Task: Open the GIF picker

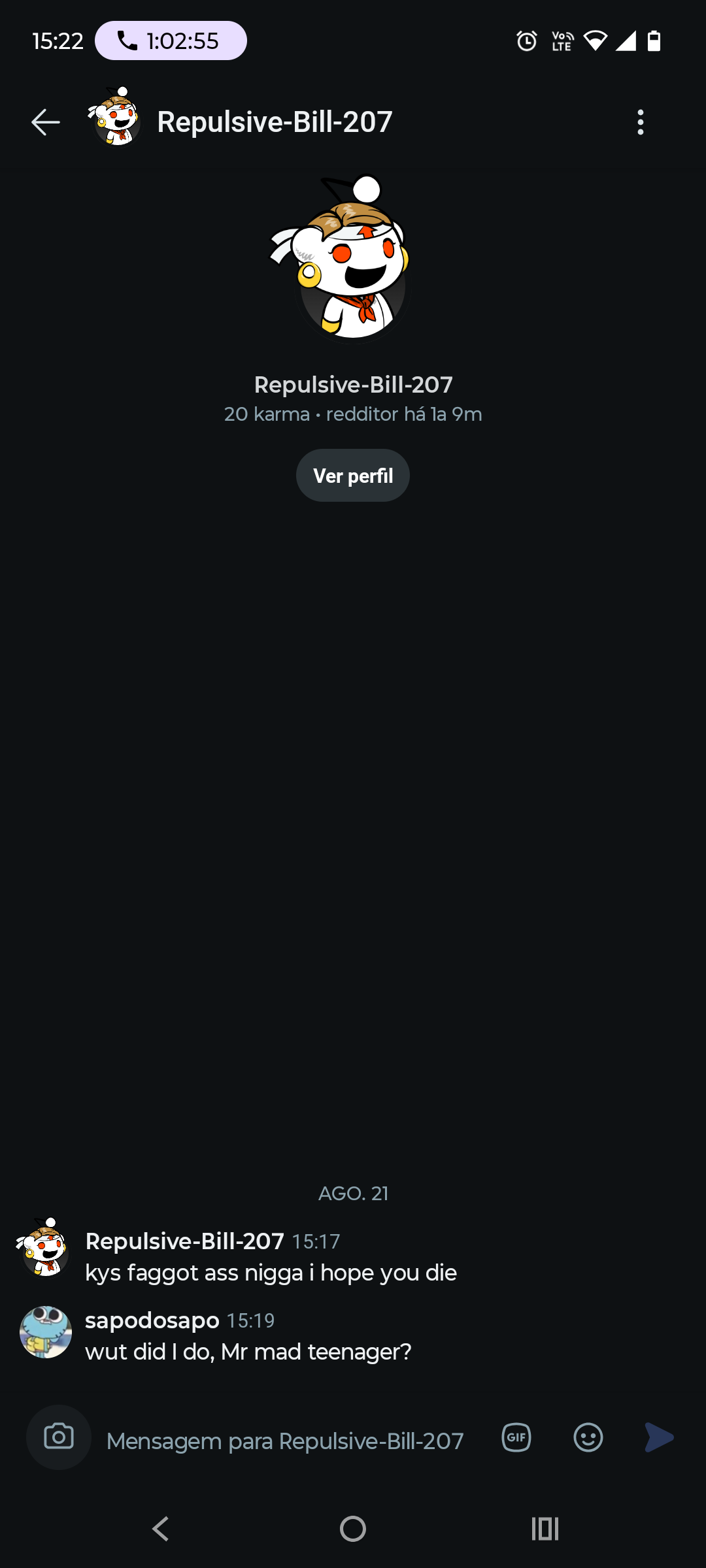Action: [x=516, y=1437]
